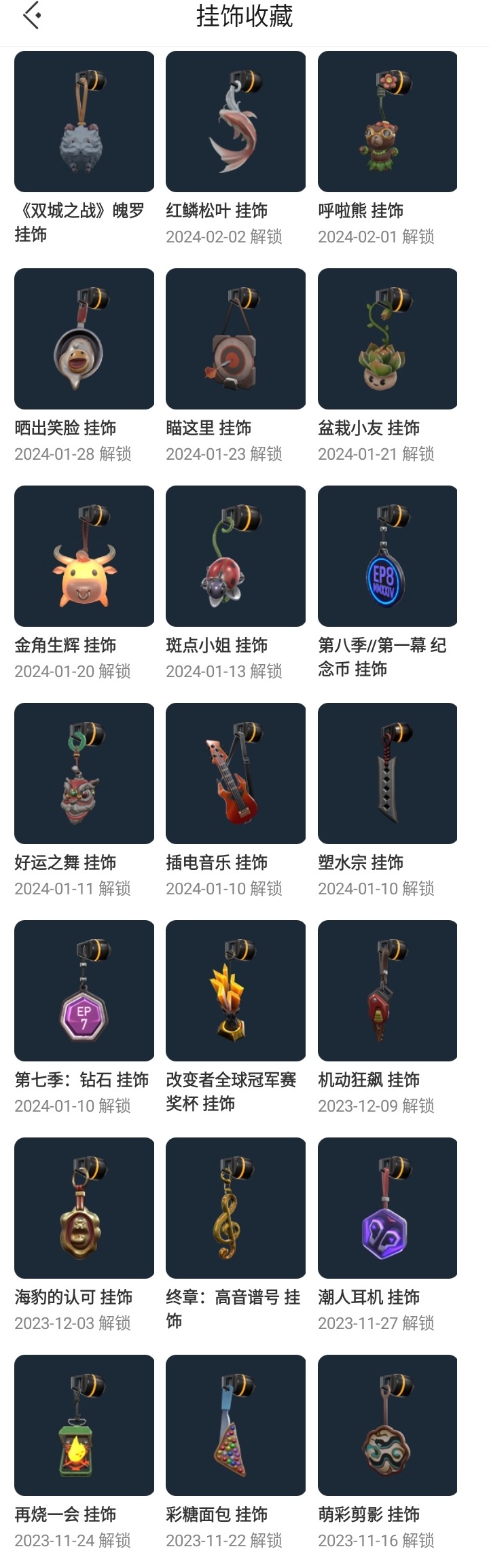View the 终章:高音谱号 挂饰 card
Screen dimensions: 489x1568
point(236,1209)
